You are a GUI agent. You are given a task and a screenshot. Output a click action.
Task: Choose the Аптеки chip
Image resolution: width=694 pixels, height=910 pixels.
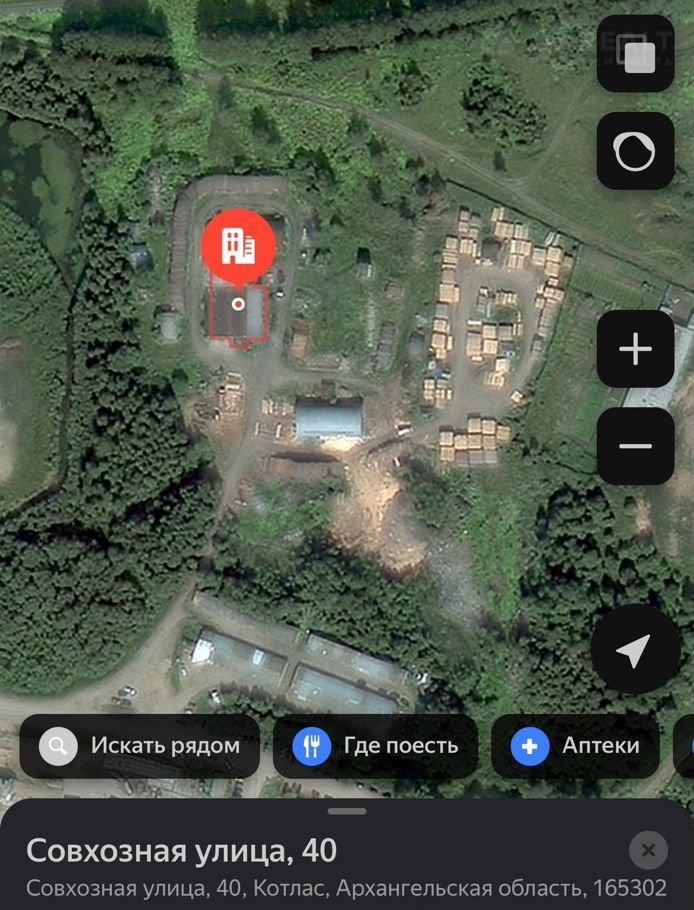(x=575, y=746)
